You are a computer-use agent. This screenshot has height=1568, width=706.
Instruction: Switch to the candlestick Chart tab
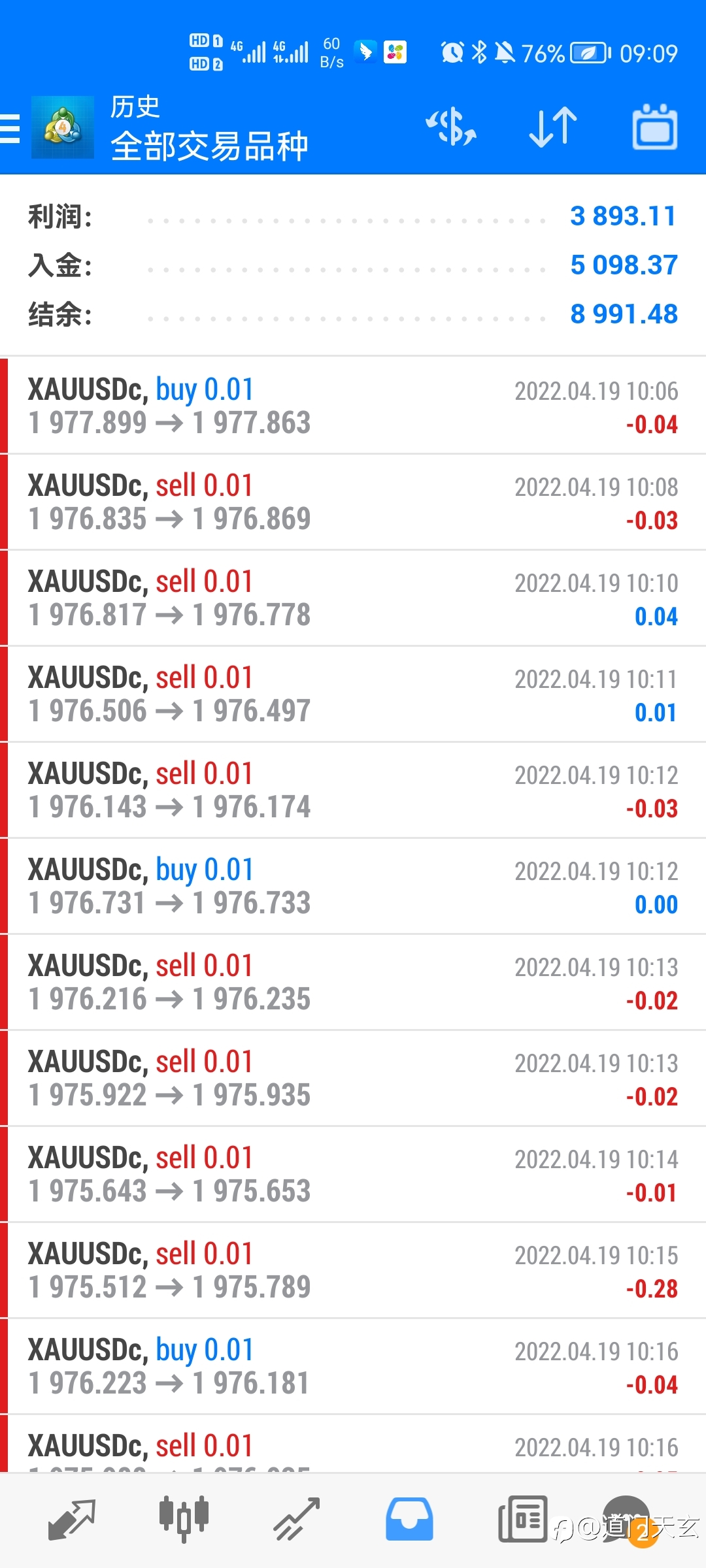point(184,1520)
